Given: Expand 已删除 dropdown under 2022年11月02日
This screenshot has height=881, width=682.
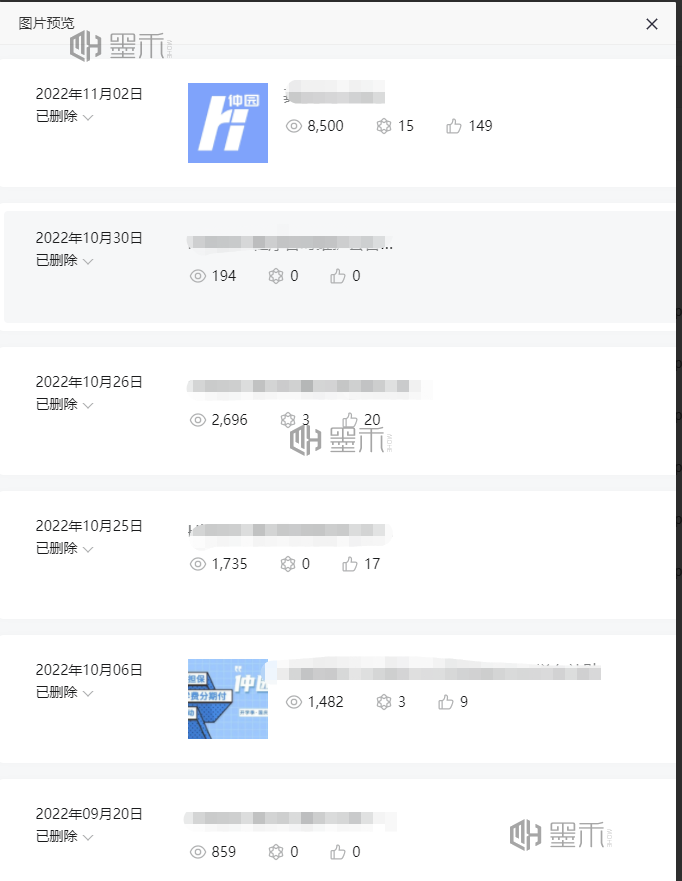Looking at the screenshot, I should tap(66, 117).
